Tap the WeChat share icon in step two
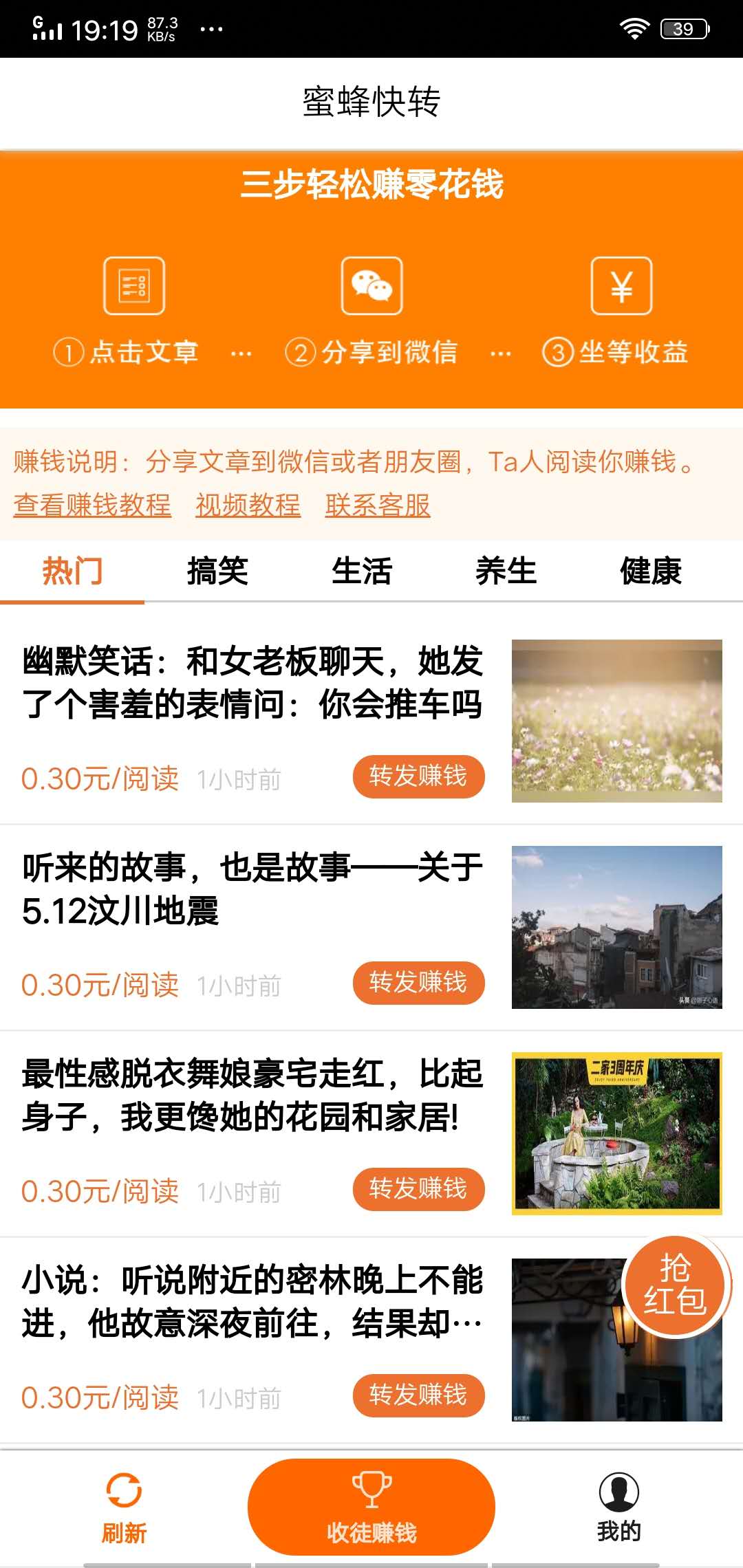Screen dimensions: 743x1568 [371, 286]
